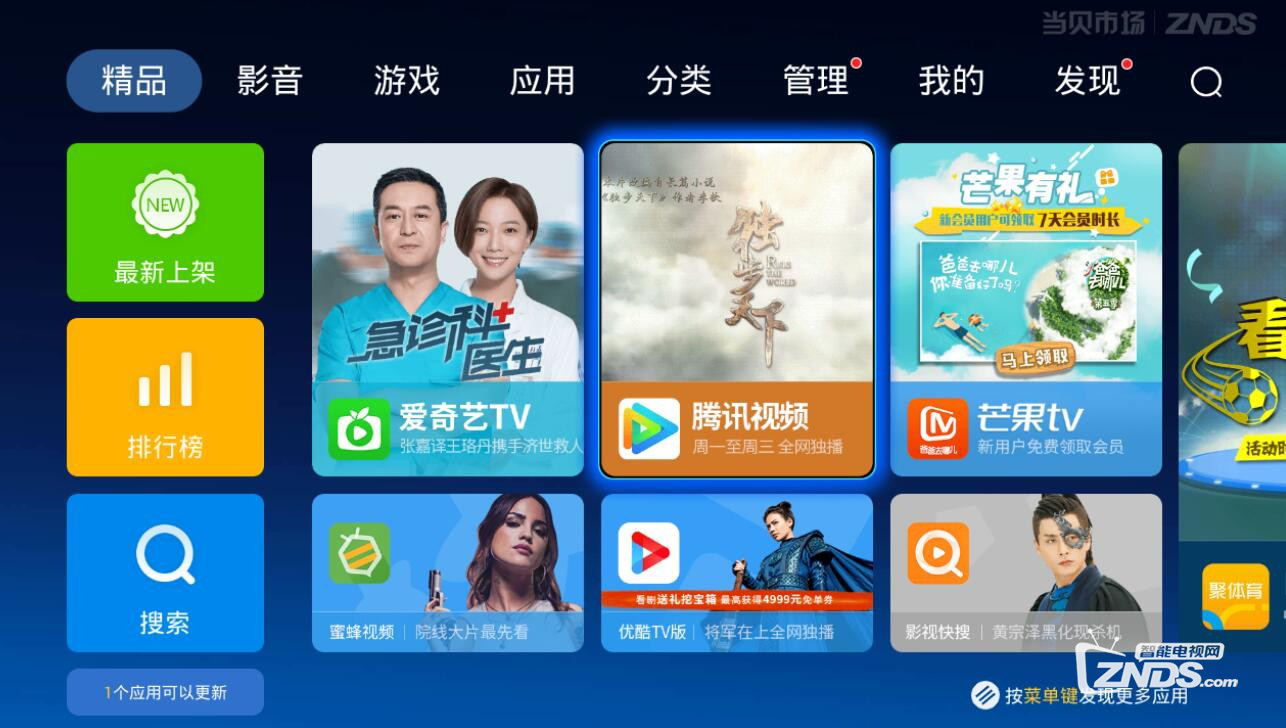Open the 优酷TV版 card
The height and width of the screenshot is (728, 1286).
point(737,573)
